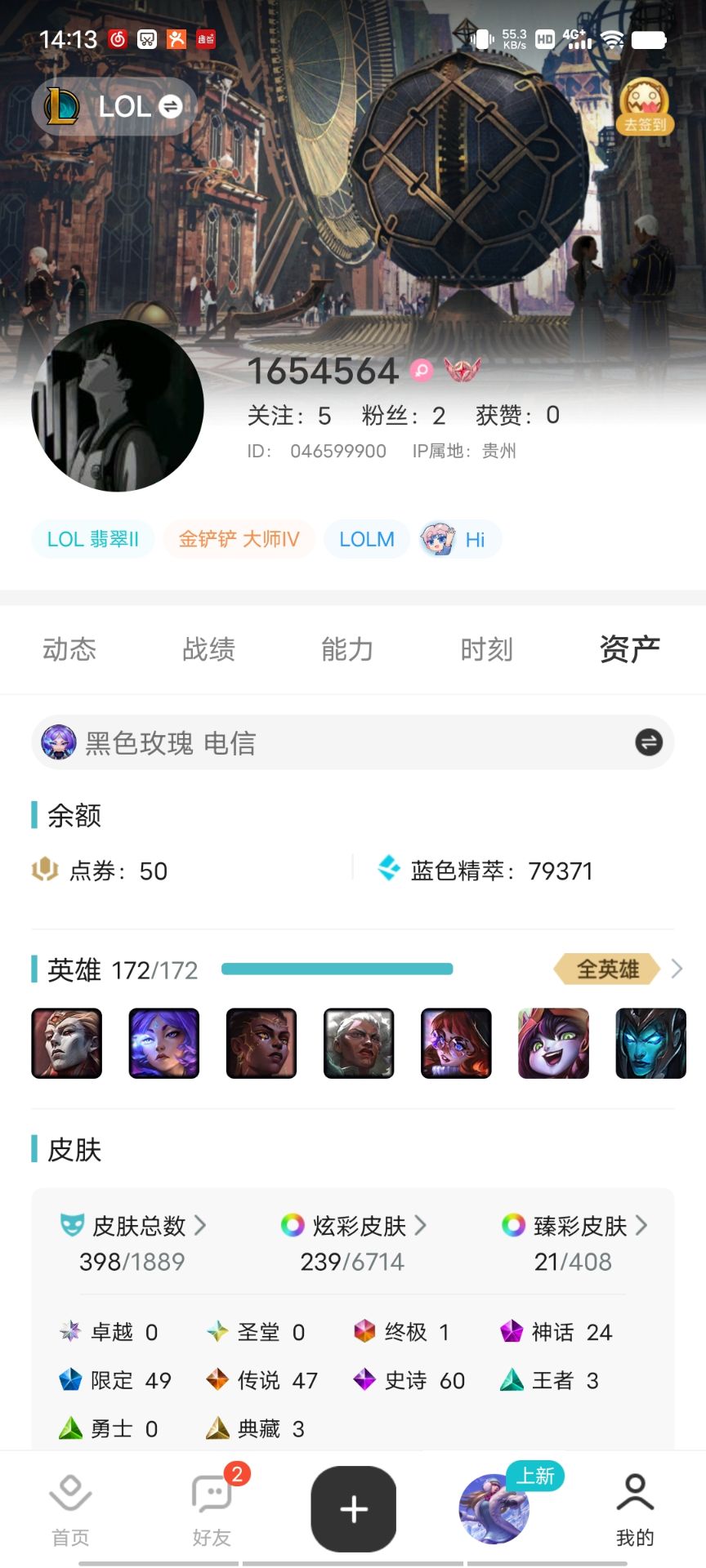Tap the LOL 翡翠II rank chip
706x1568 pixels.
click(93, 539)
